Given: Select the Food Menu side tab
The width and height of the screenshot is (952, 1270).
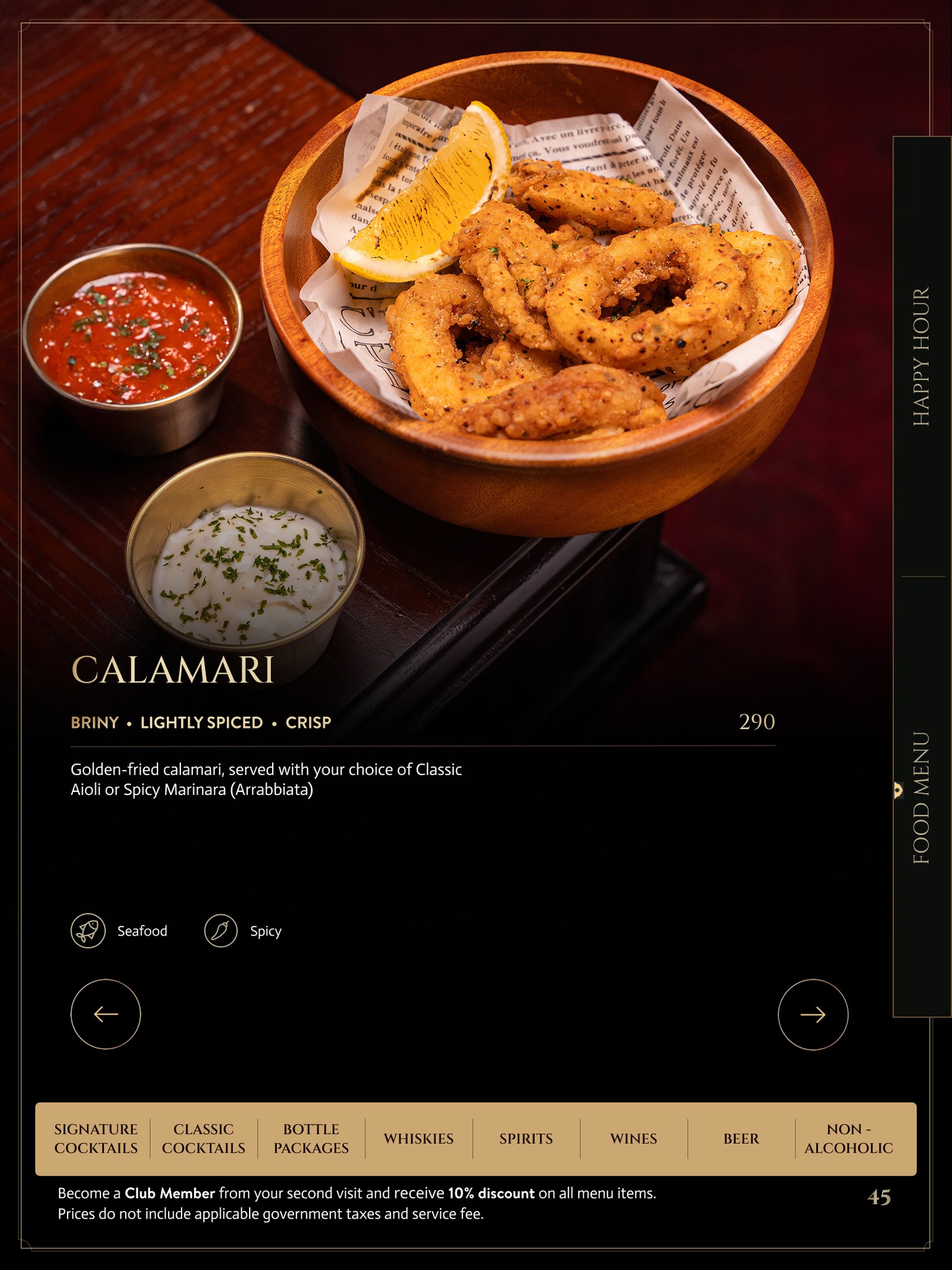Looking at the screenshot, I should 922,797.
